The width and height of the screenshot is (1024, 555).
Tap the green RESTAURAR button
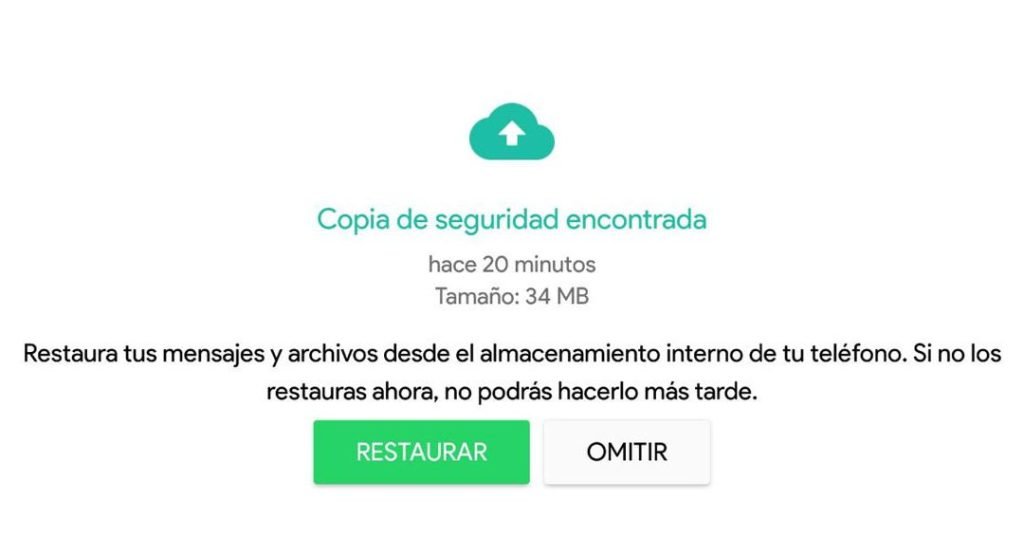(x=421, y=452)
